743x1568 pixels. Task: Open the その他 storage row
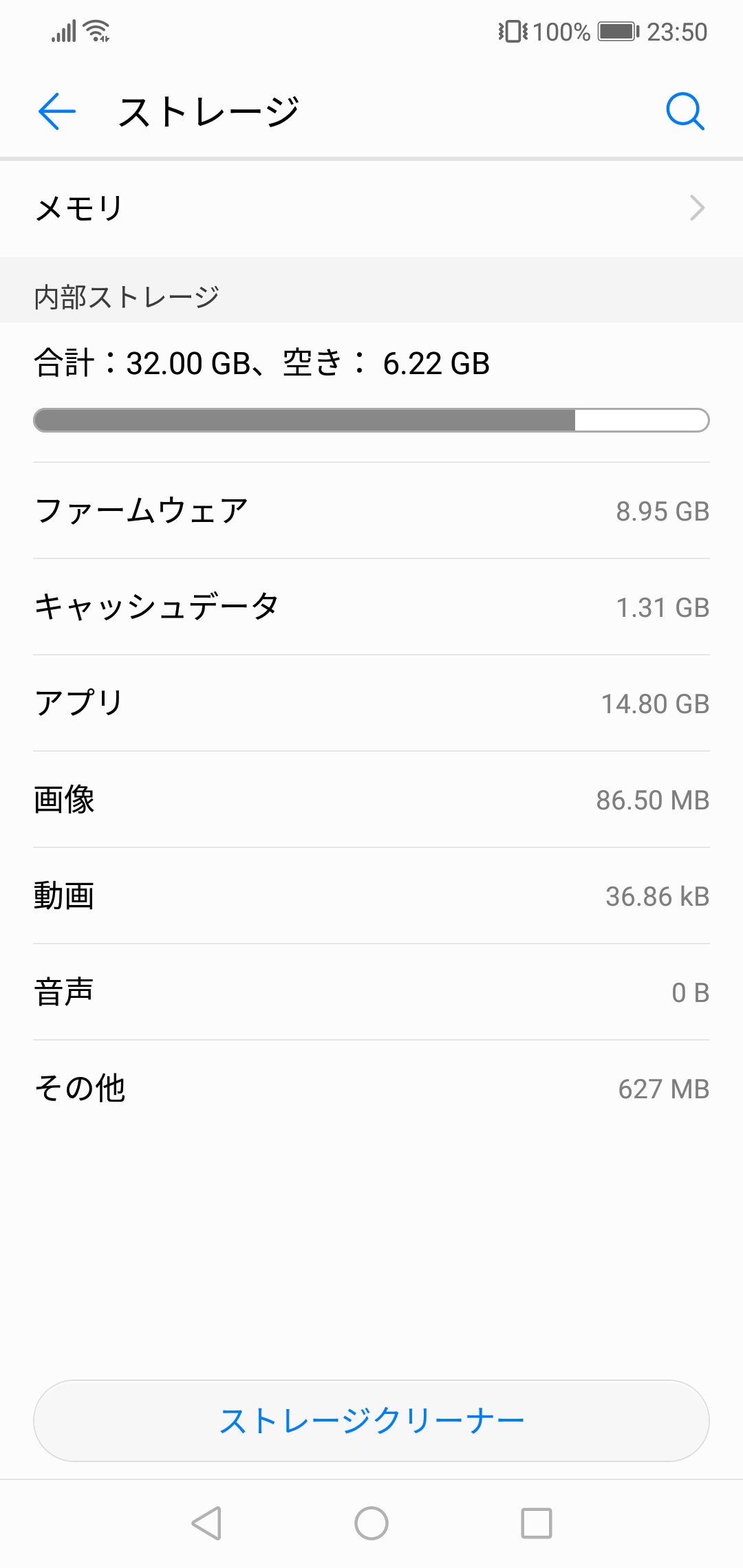[371, 1089]
